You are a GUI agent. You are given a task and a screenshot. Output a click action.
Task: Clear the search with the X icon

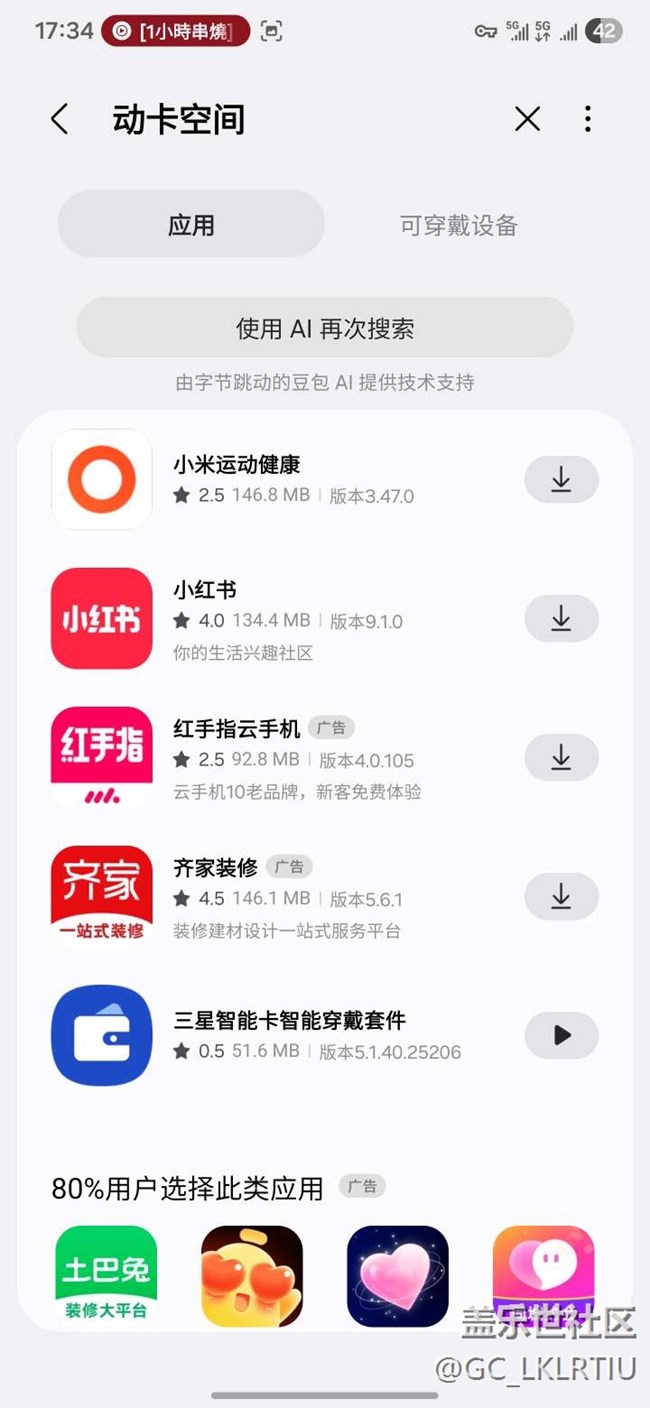coord(527,119)
